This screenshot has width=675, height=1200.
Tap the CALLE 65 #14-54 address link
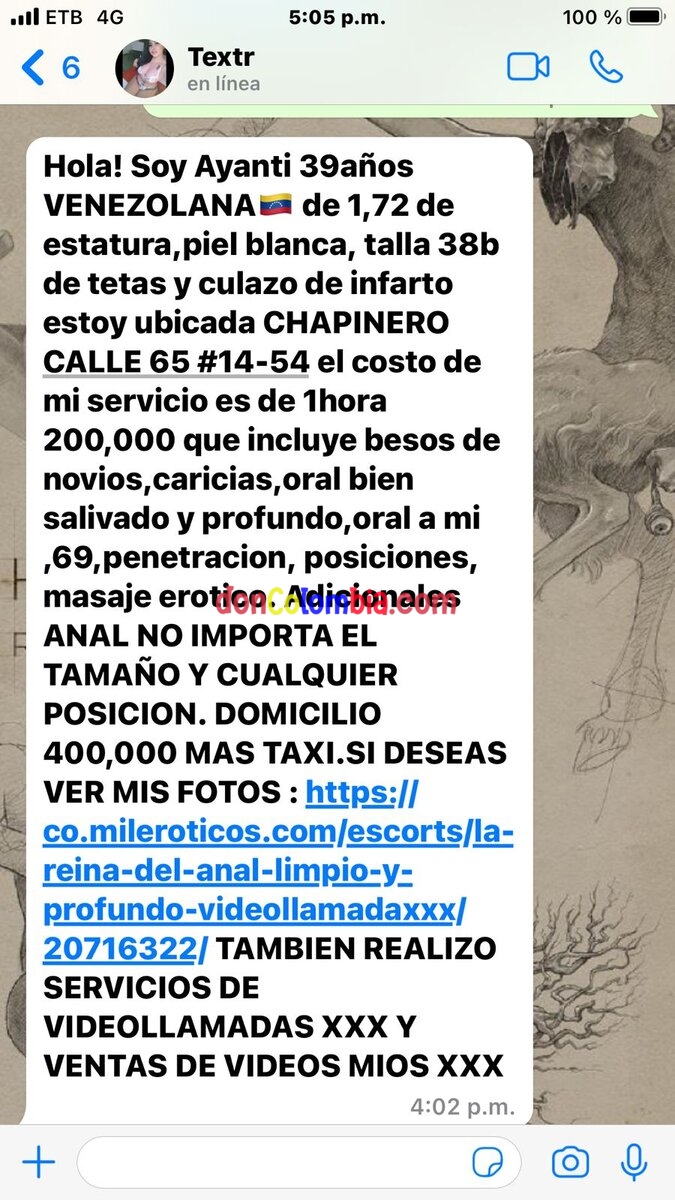tap(176, 360)
